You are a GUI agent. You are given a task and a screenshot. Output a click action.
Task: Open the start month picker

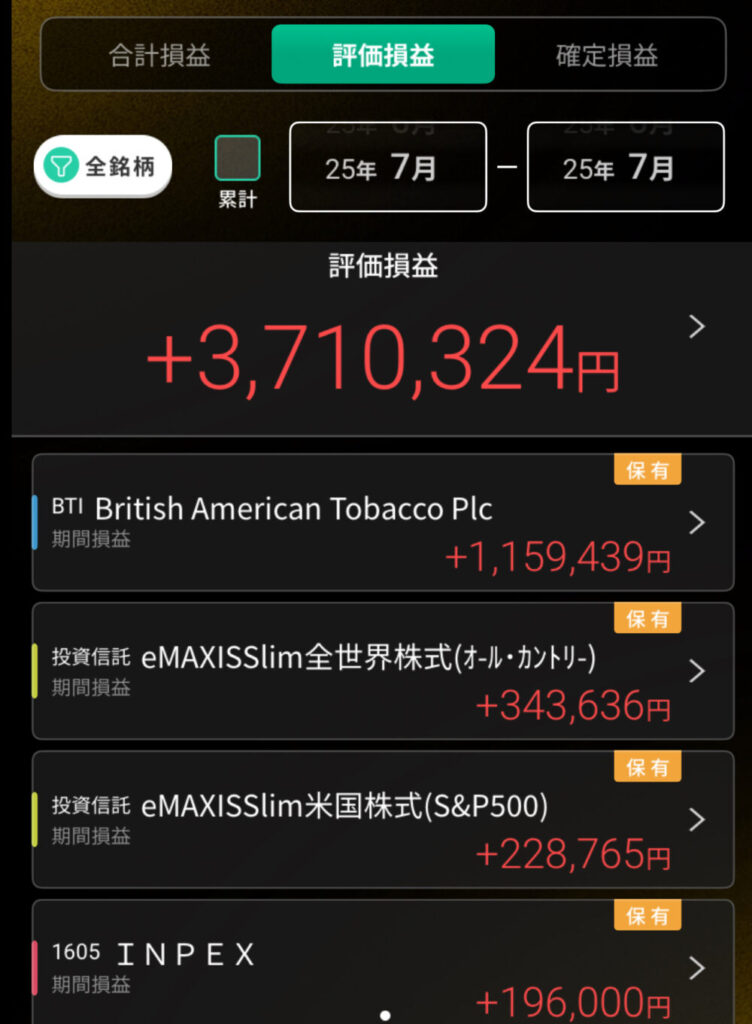click(388, 167)
